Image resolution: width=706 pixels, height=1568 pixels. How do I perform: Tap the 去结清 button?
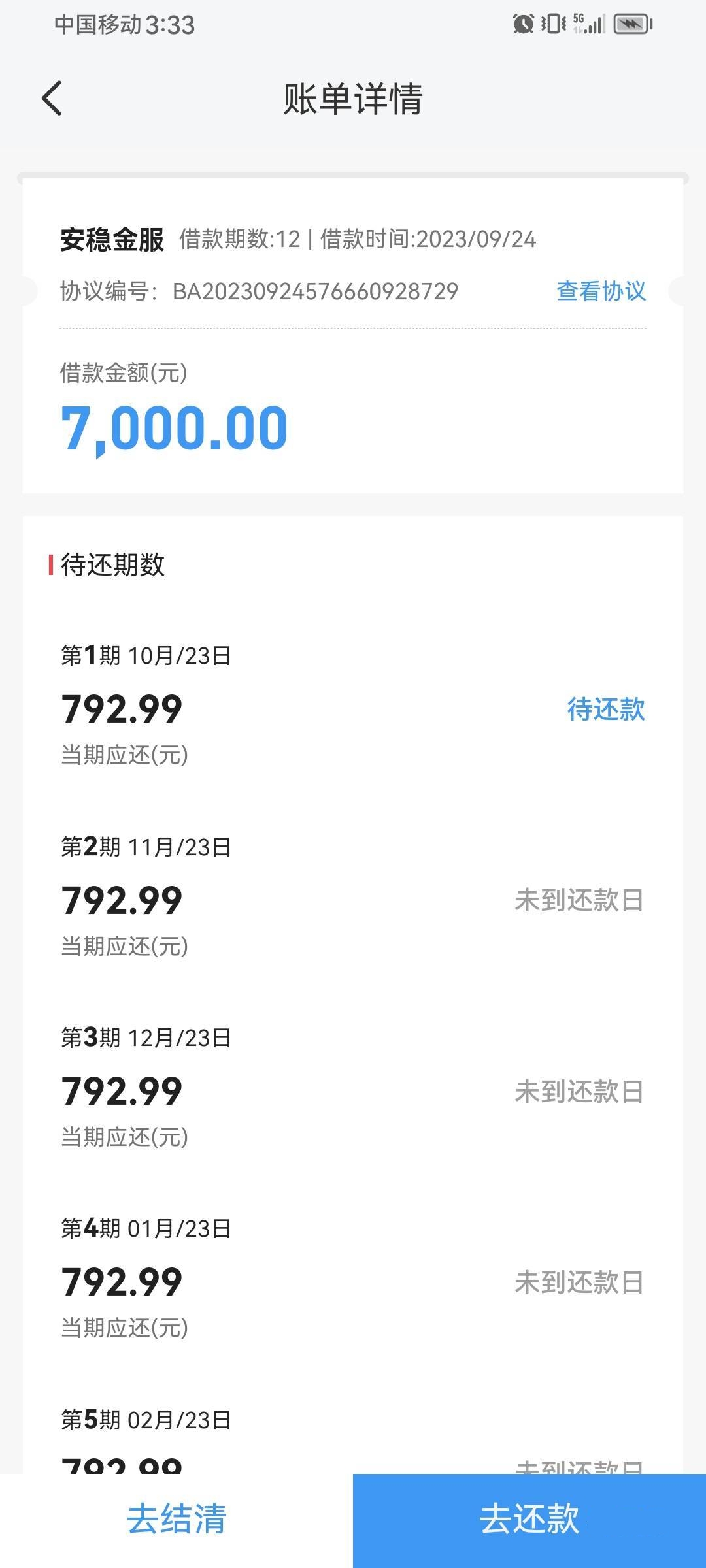click(x=176, y=1518)
